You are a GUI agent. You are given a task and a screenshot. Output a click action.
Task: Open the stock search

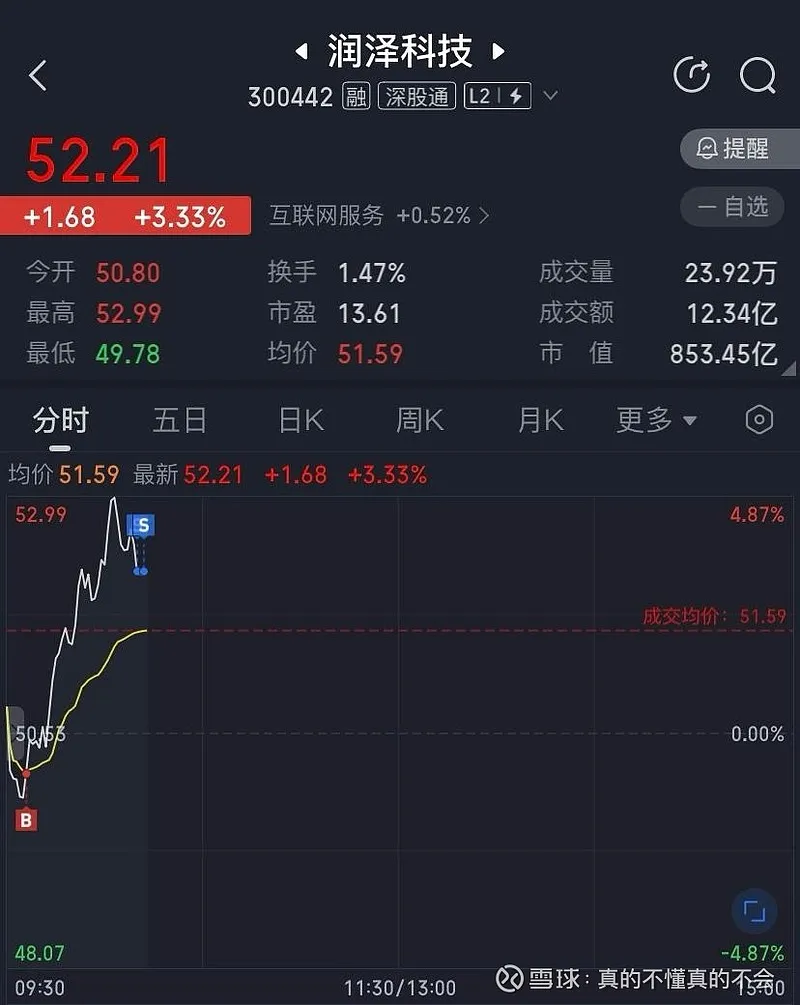click(x=757, y=75)
